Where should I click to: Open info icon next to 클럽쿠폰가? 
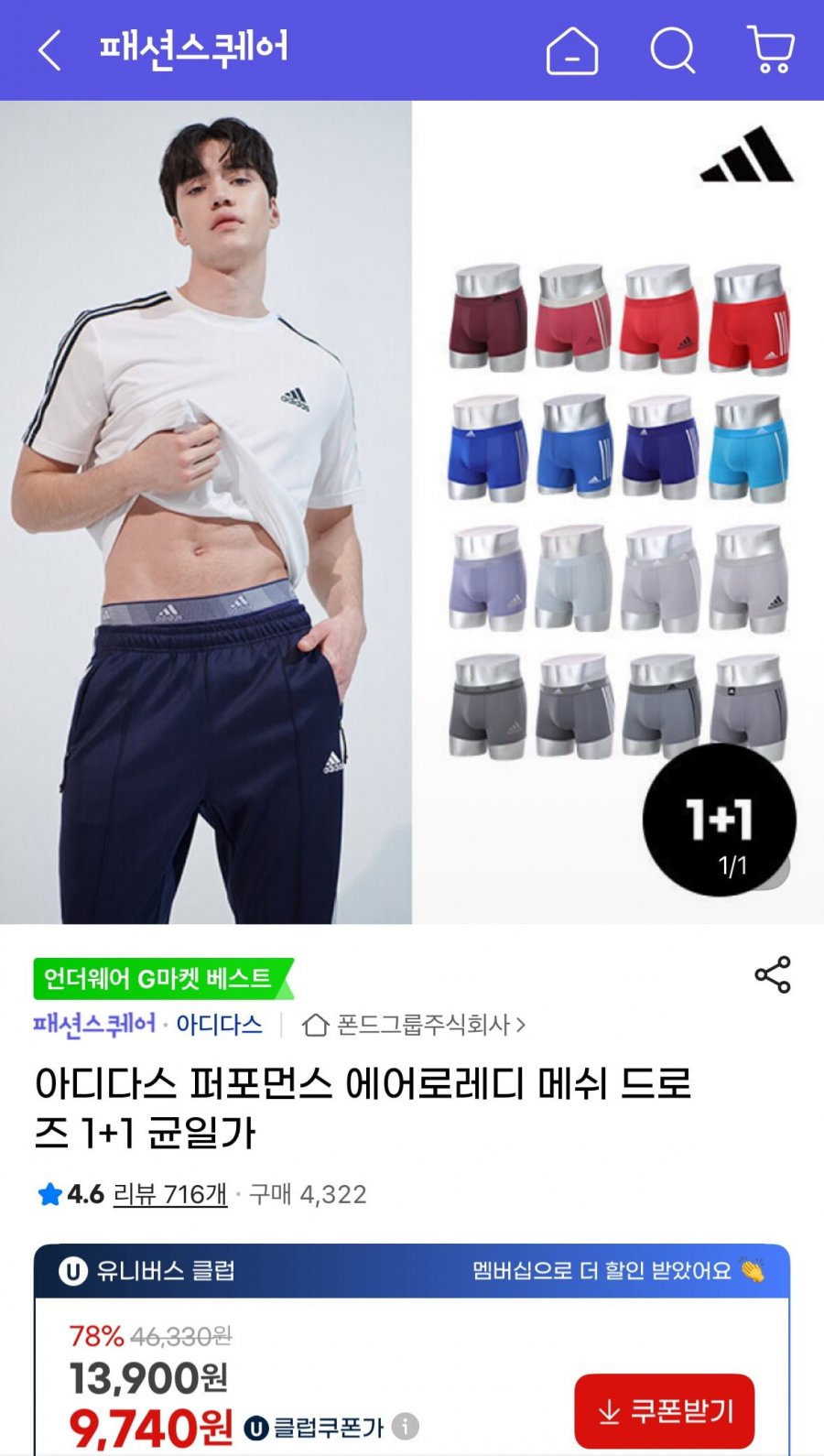pyautogui.click(x=405, y=1426)
